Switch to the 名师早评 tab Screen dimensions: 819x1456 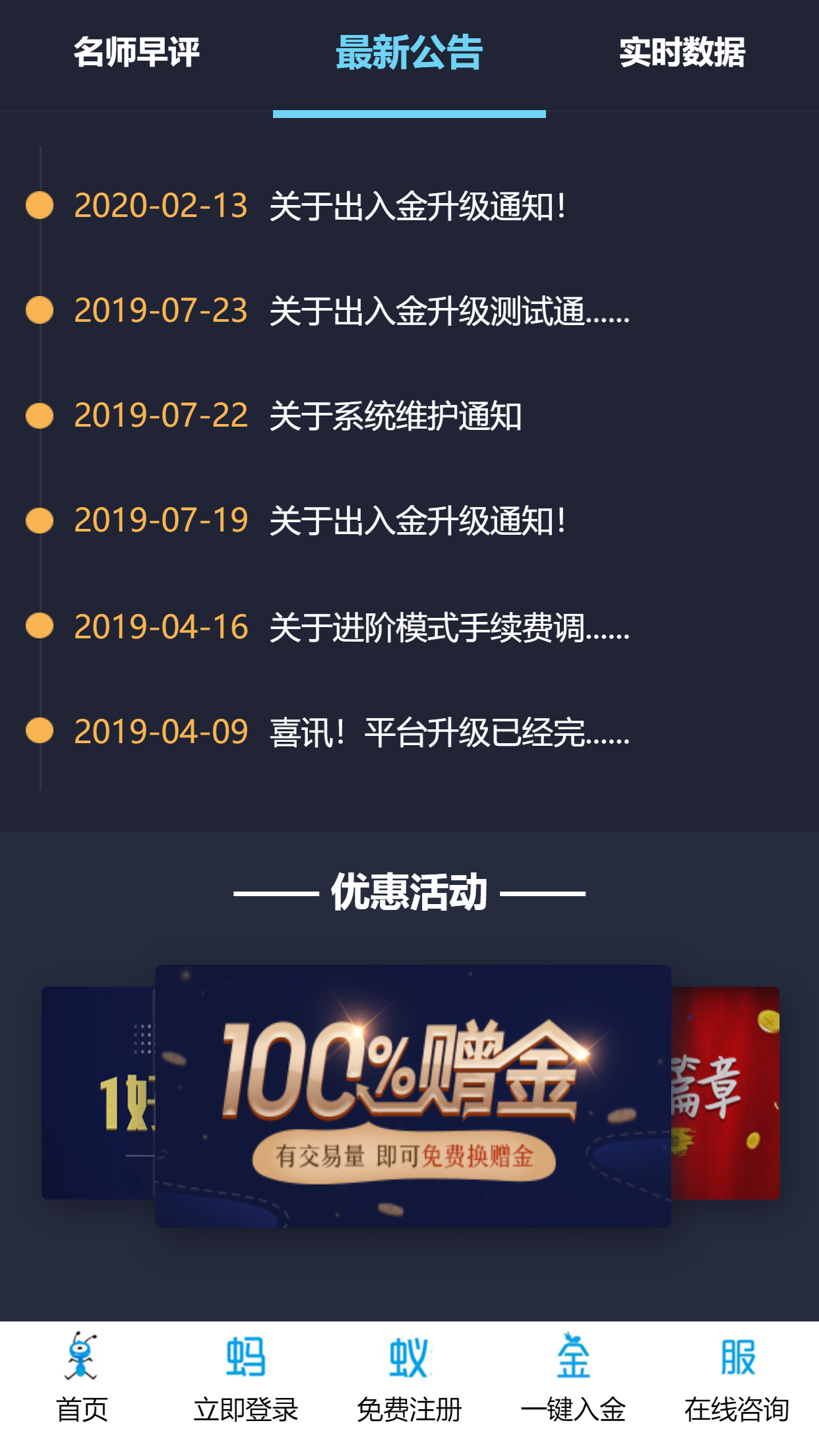[136, 53]
